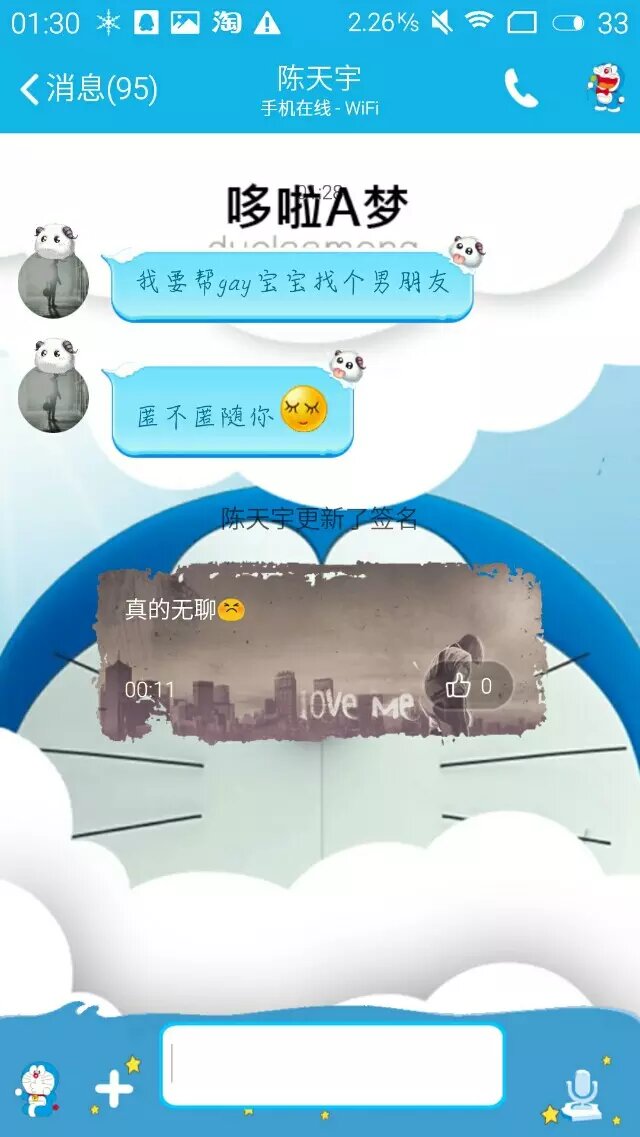
Task: Open the plus attachment menu
Action: 114,1088
